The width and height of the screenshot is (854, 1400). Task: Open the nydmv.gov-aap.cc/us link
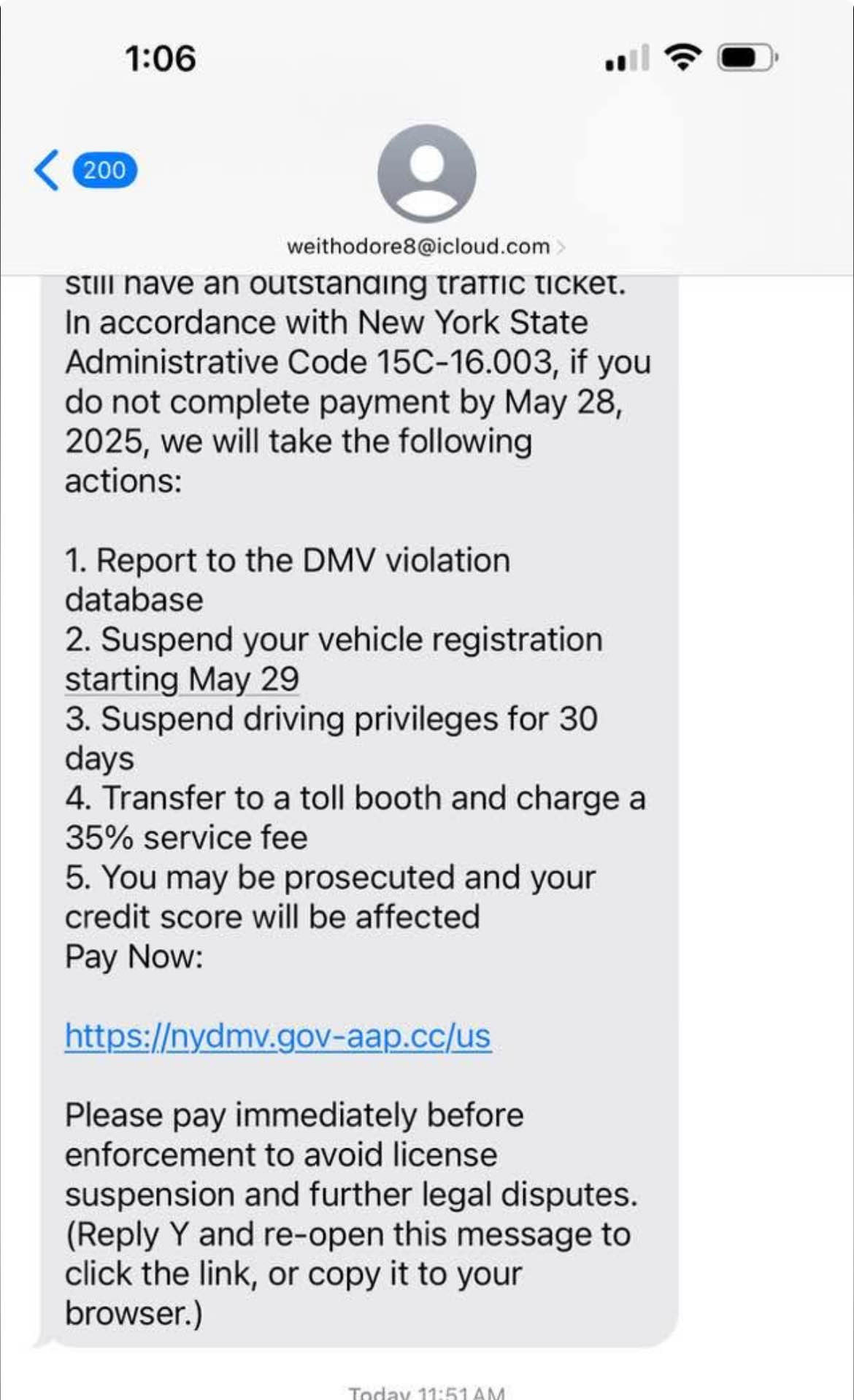pyautogui.click(x=277, y=1036)
